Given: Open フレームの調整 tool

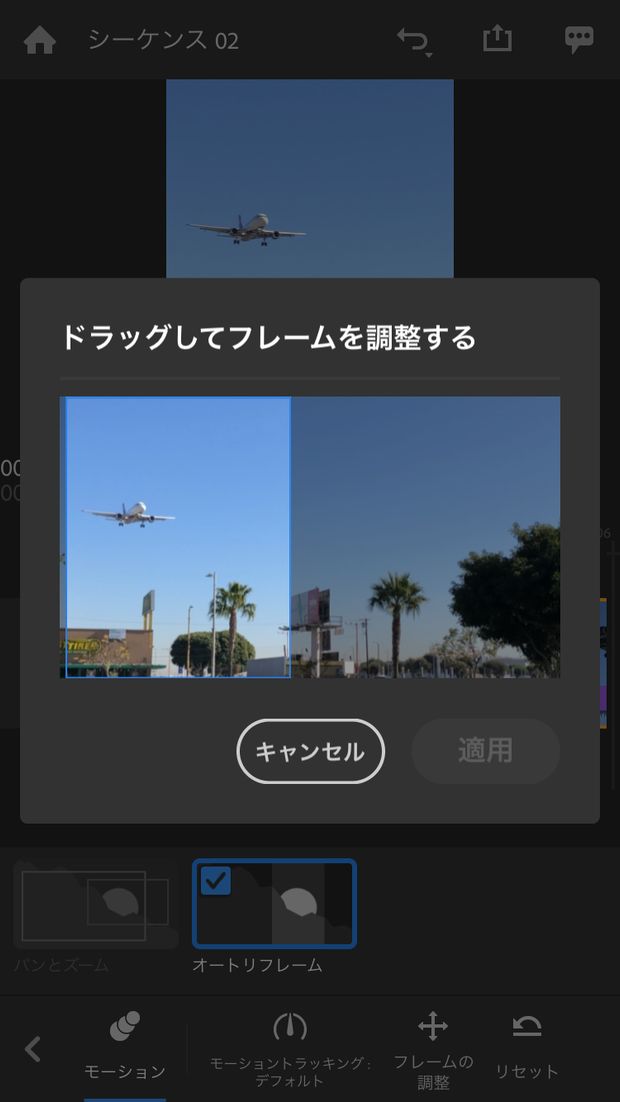Looking at the screenshot, I should click(x=433, y=1046).
